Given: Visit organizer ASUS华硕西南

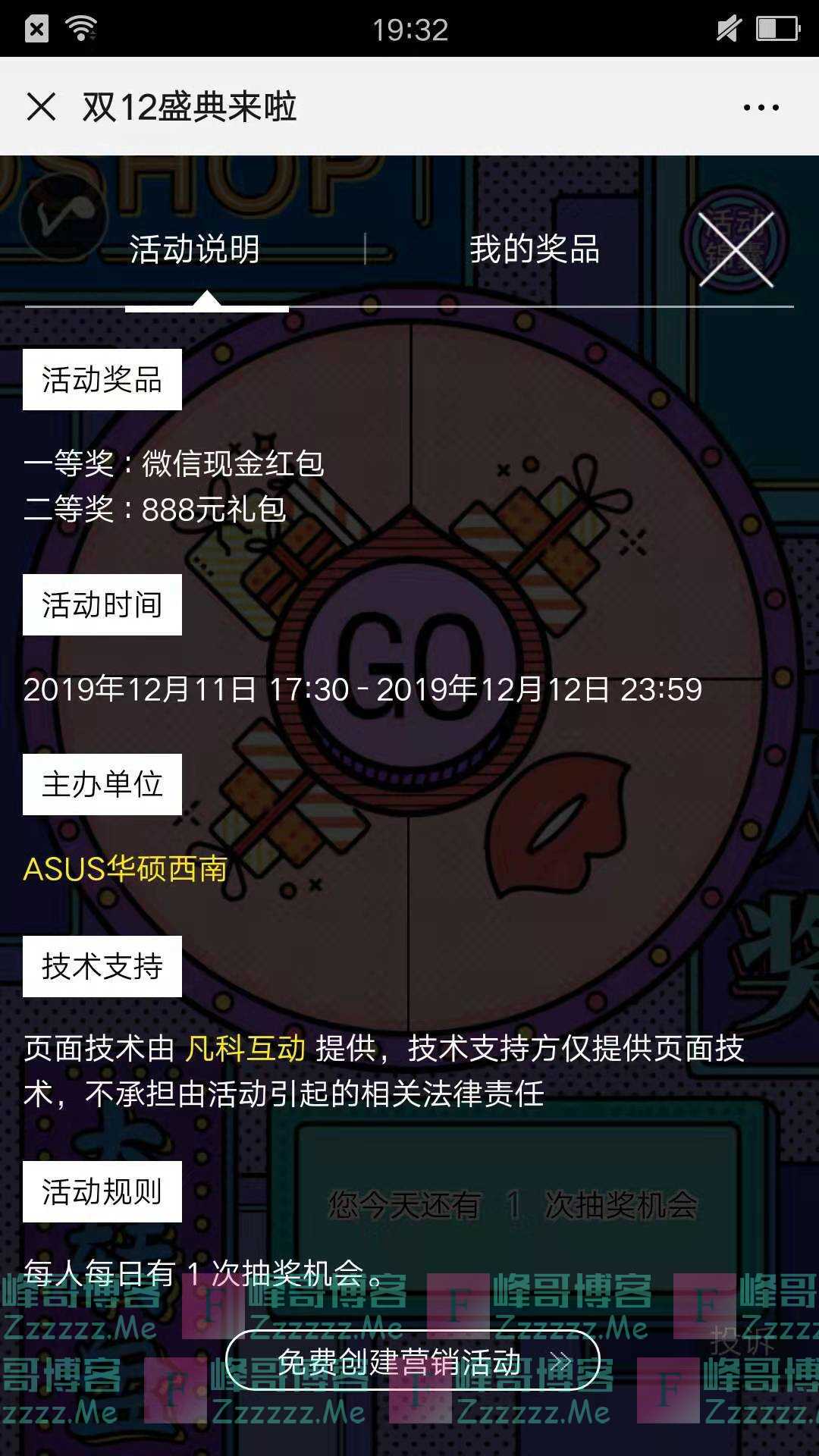Looking at the screenshot, I should [126, 869].
